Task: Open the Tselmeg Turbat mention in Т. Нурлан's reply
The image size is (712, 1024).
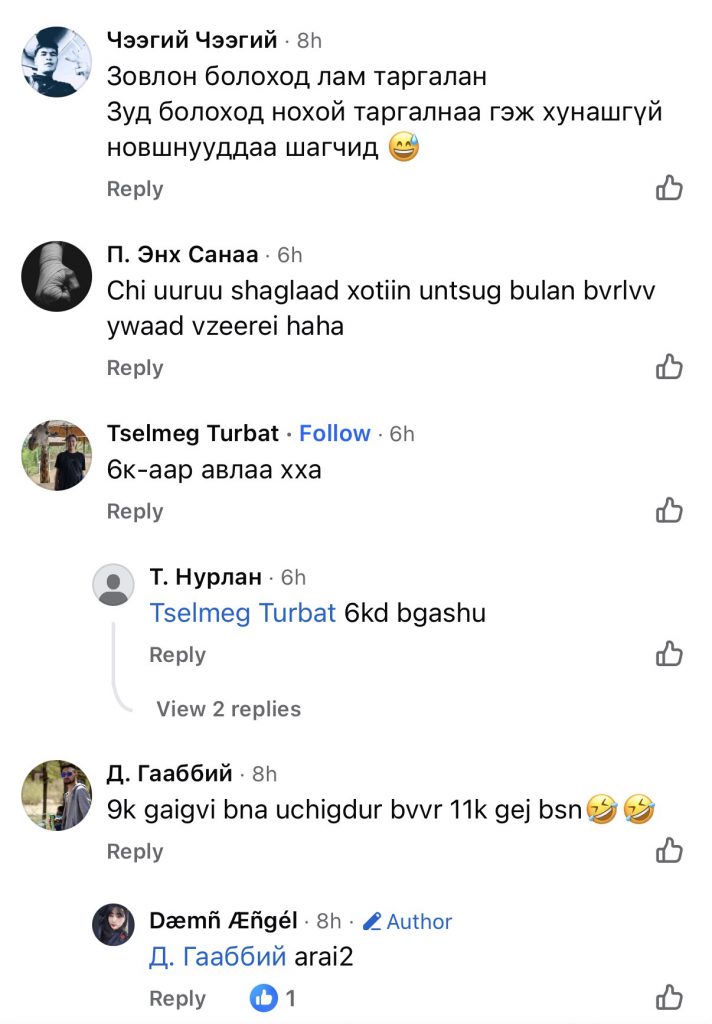Action: [x=242, y=613]
